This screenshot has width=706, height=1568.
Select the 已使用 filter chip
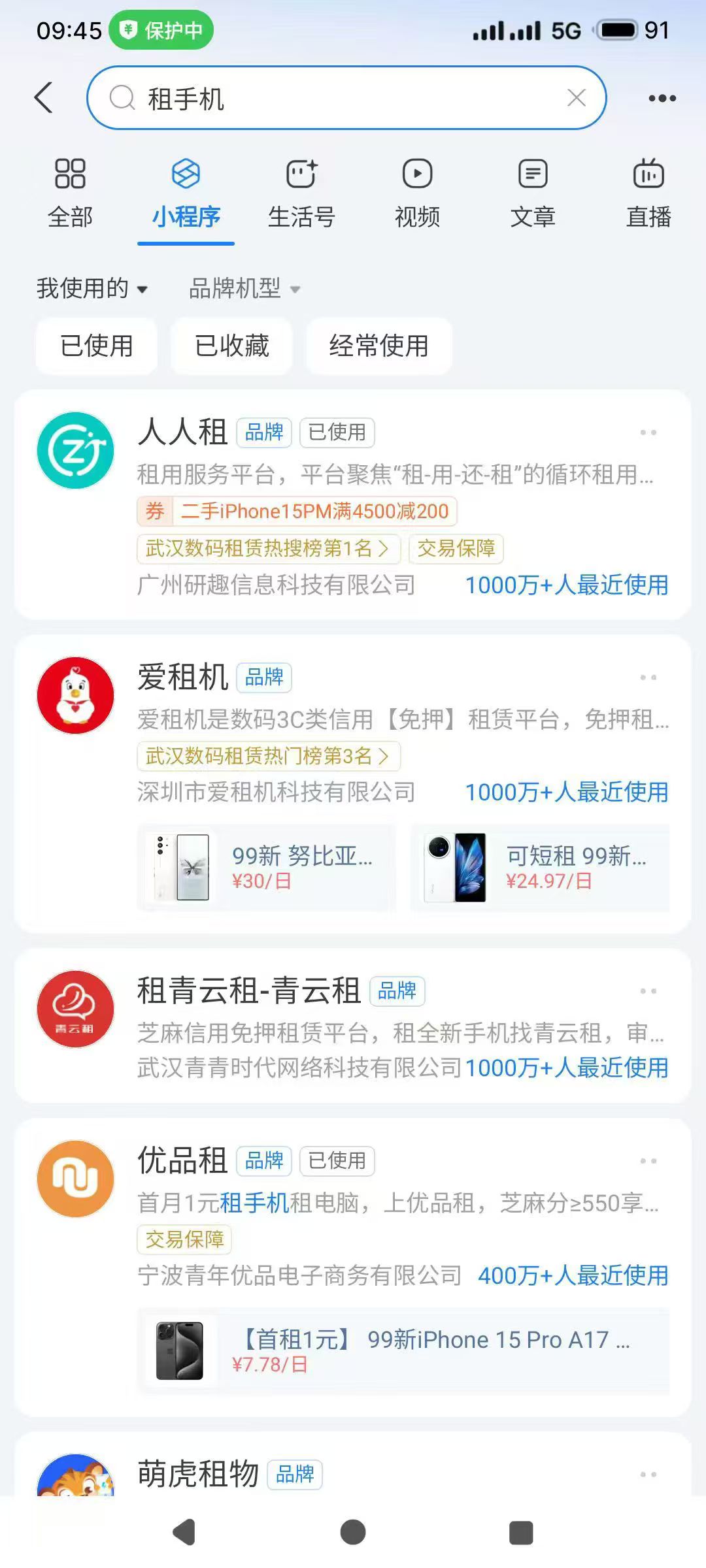(96, 346)
